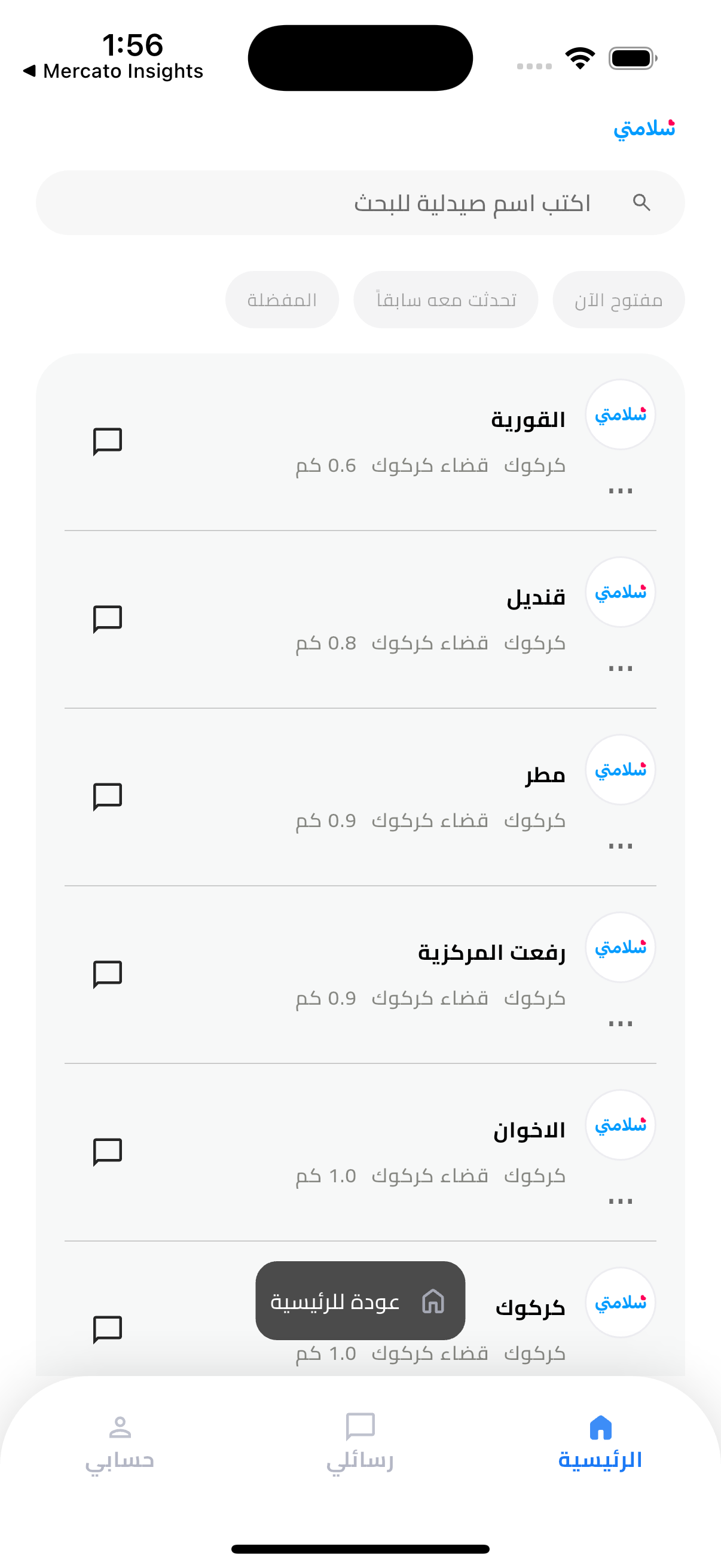
Task: Tap the عودة للرئيسية button
Action: (360, 1301)
